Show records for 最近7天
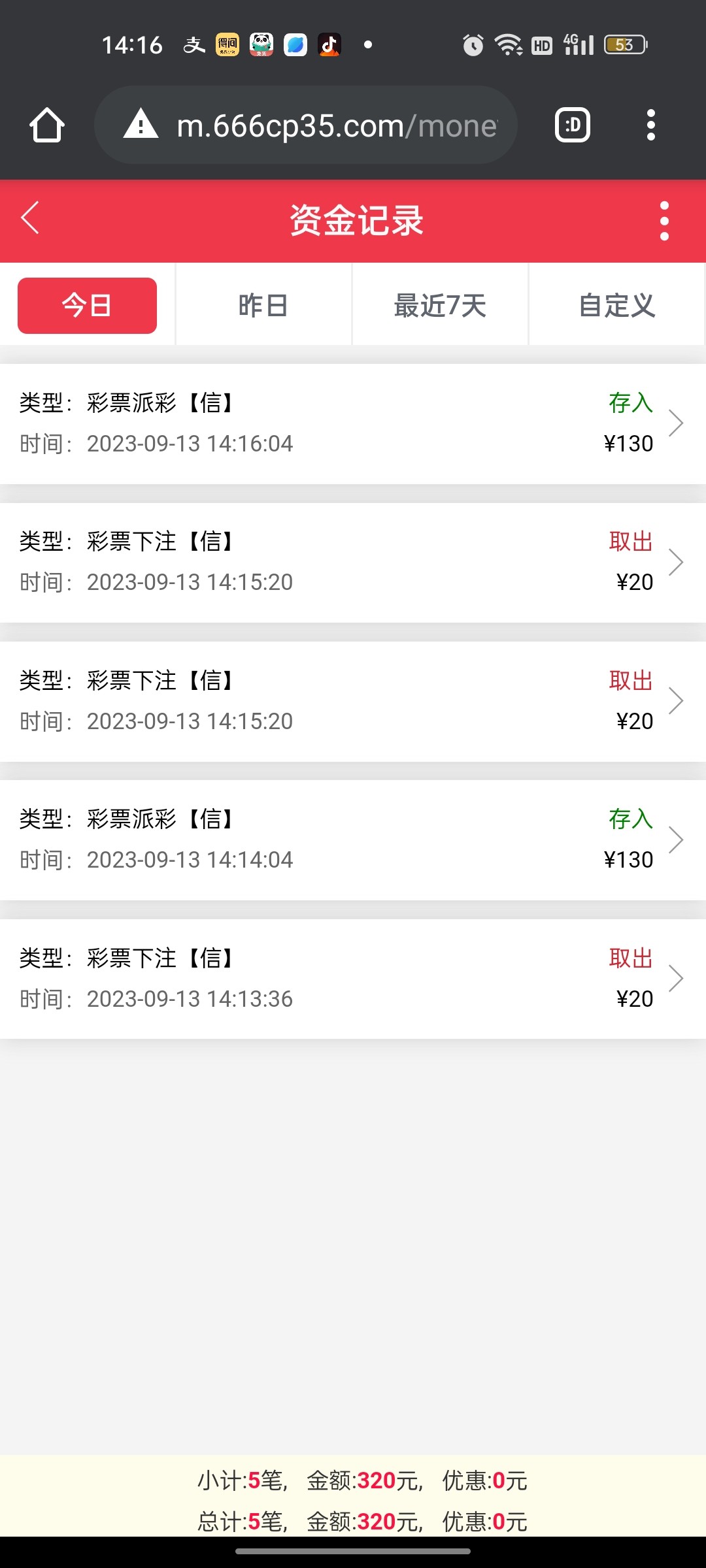The height and width of the screenshot is (1568, 706). click(440, 306)
